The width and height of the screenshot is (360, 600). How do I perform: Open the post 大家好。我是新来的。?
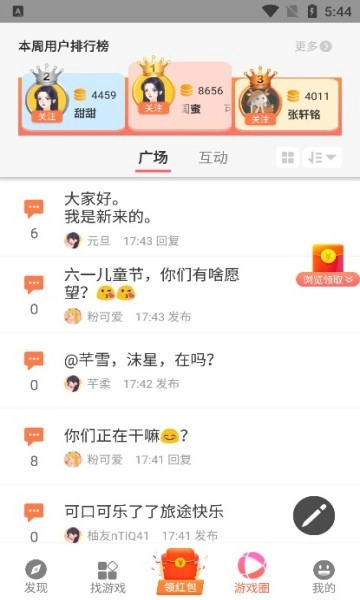coord(180,218)
